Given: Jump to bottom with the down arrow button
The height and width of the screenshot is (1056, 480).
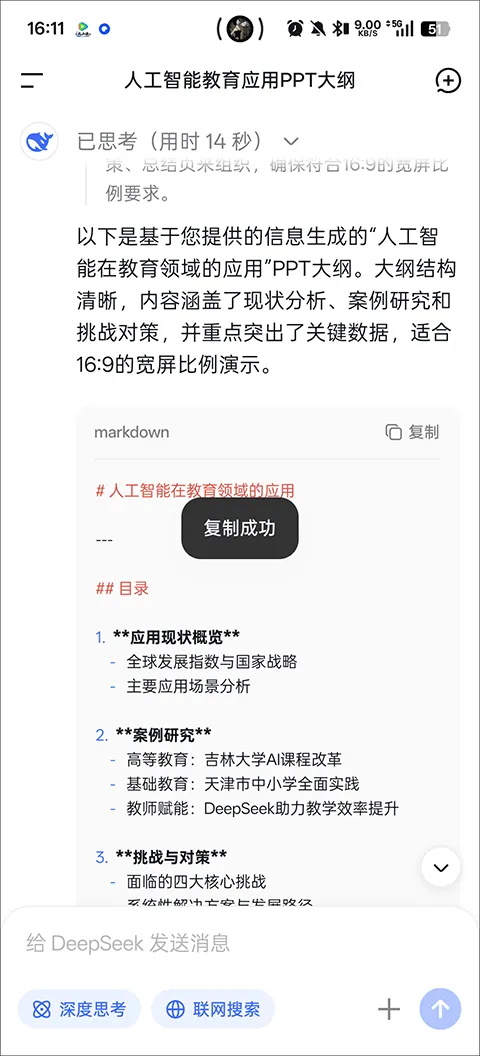Looking at the screenshot, I should pos(441,867).
